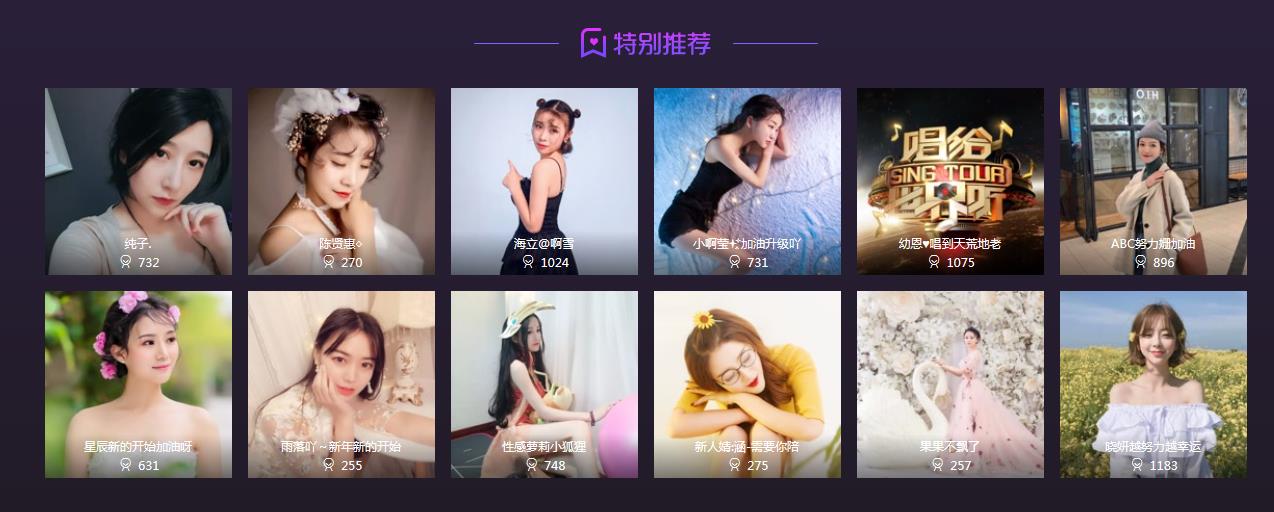The height and width of the screenshot is (512, 1274).
Task: Open 星辰新的开始加油呀 live room
Action: click(138, 384)
